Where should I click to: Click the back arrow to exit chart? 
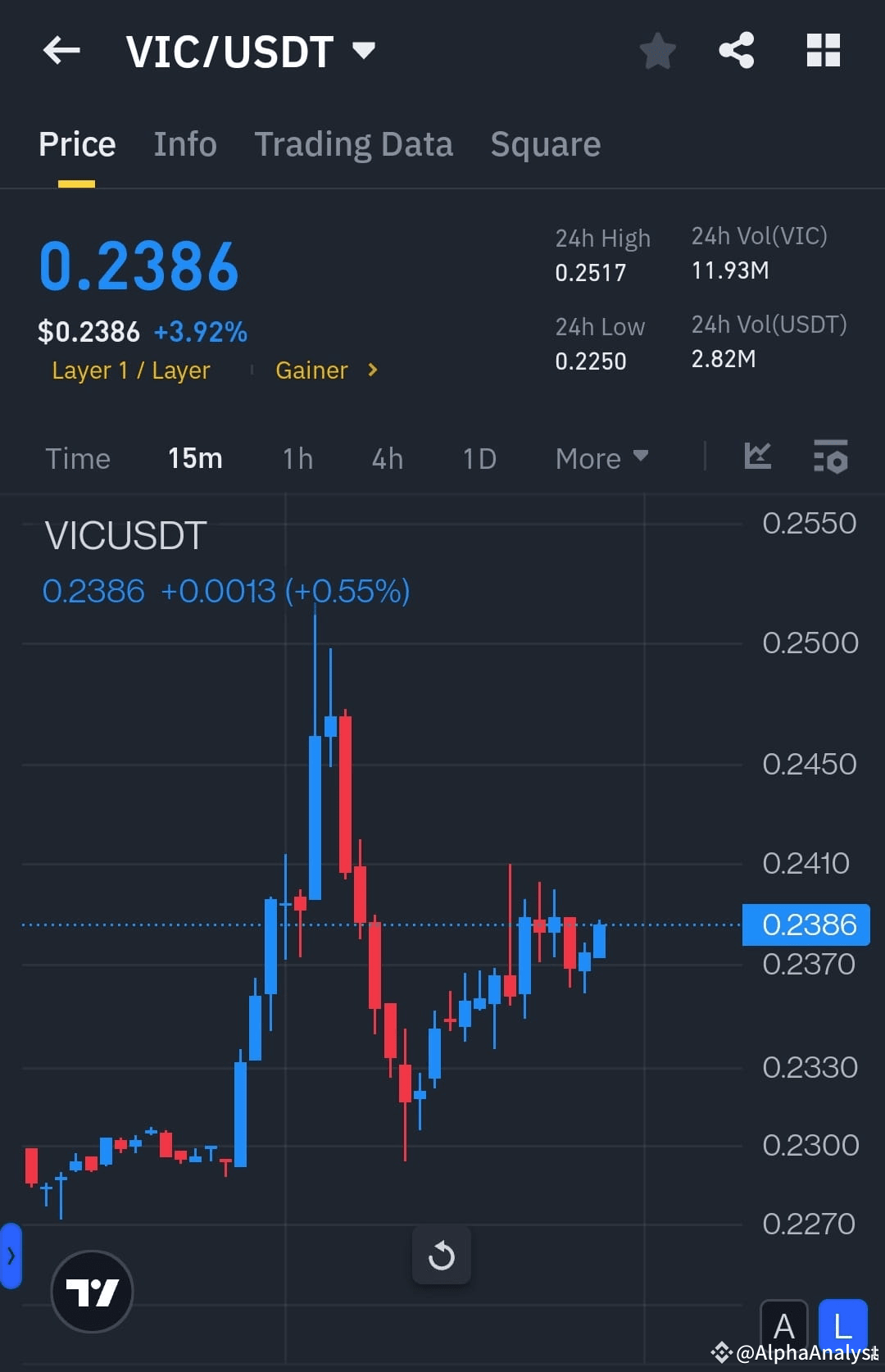[61, 51]
